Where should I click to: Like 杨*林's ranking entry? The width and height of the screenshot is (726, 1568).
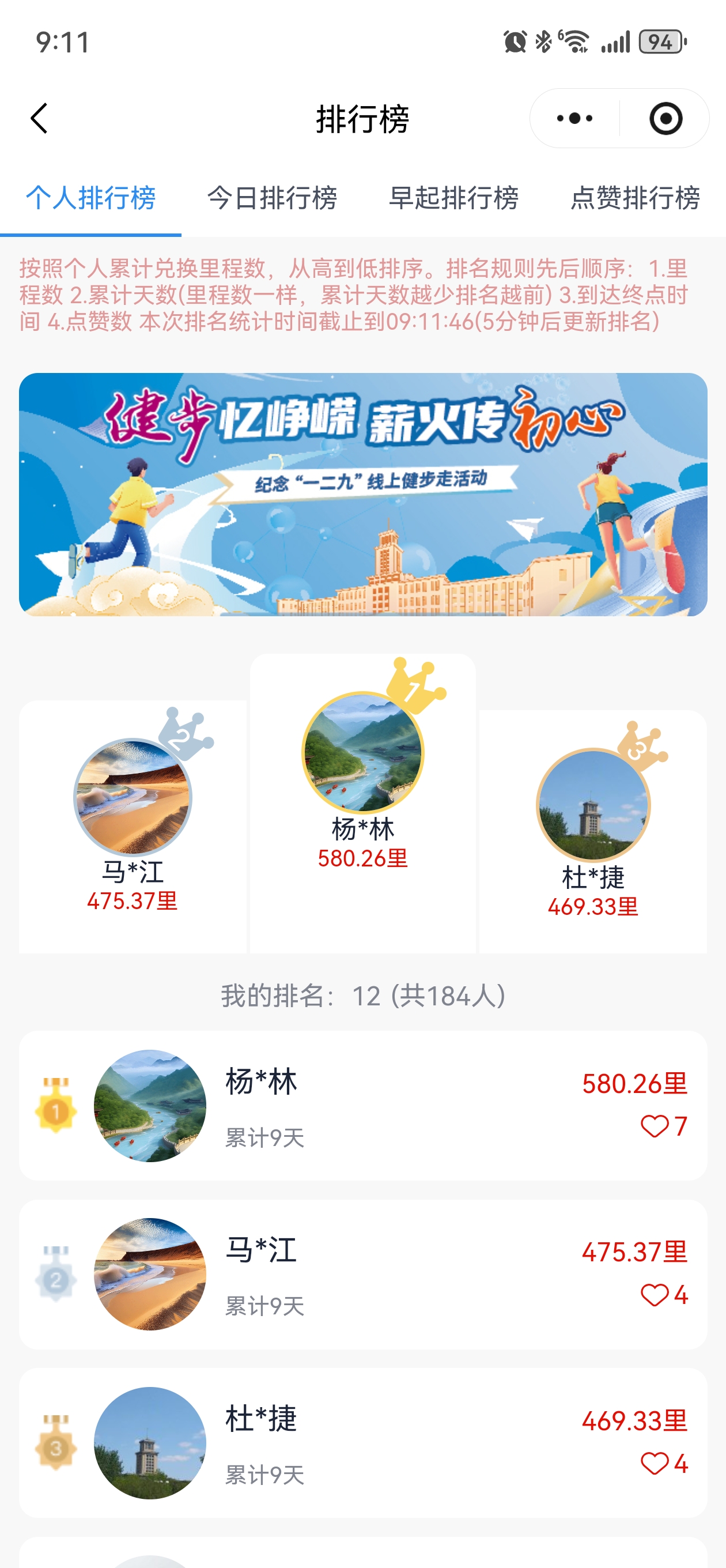[655, 1126]
